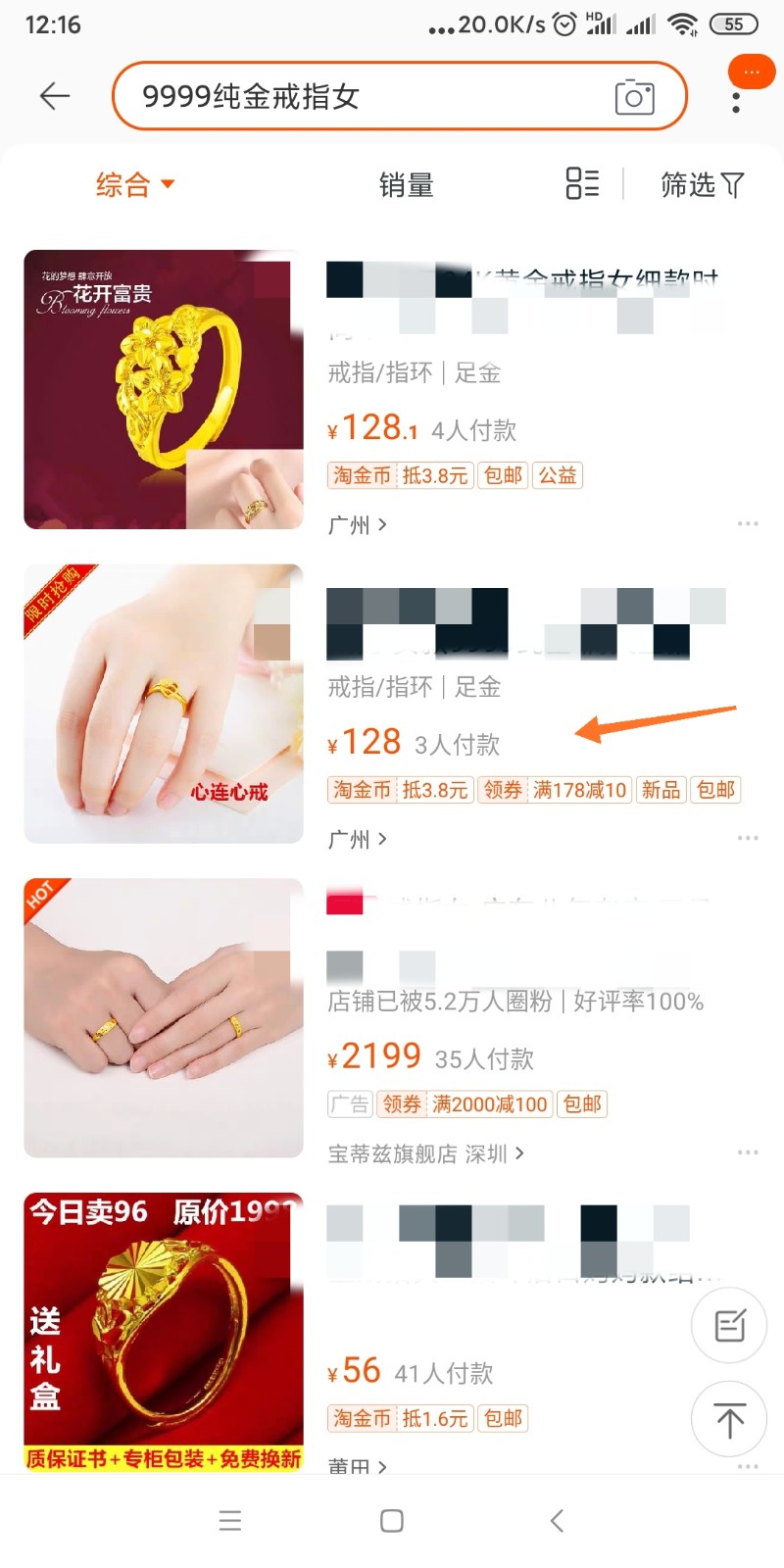Expand the 综合 sort dropdown
The height and width of the screenshot is (1568, 784).
135,184
